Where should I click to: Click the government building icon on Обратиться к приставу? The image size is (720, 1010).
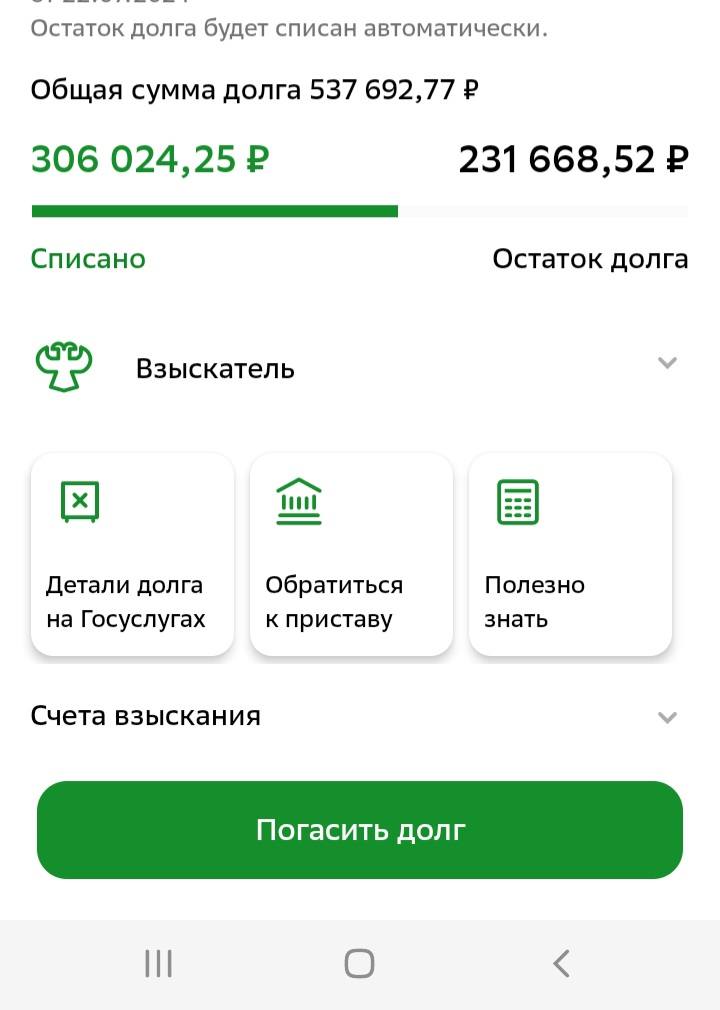click(x=300, y=501)
